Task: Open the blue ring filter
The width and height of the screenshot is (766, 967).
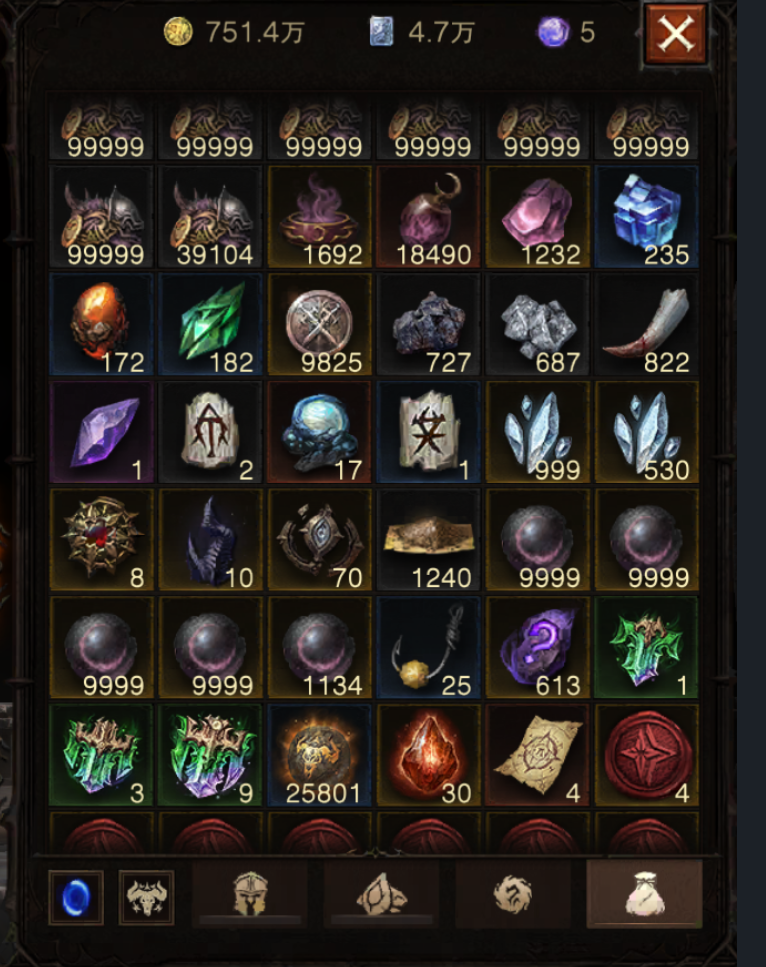Action: pyautogui.click(x=76, y=897)
